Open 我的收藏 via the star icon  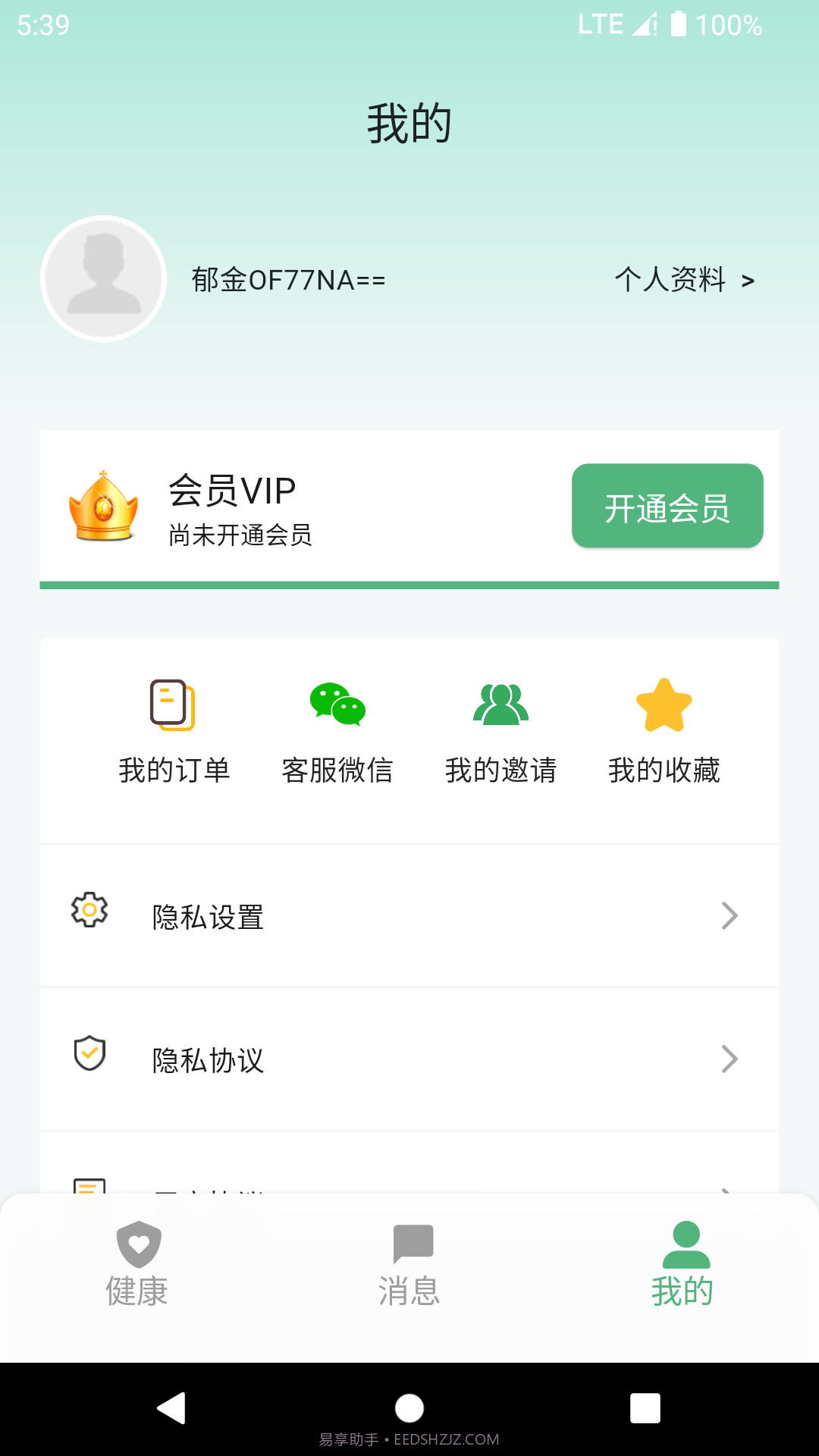665,704
